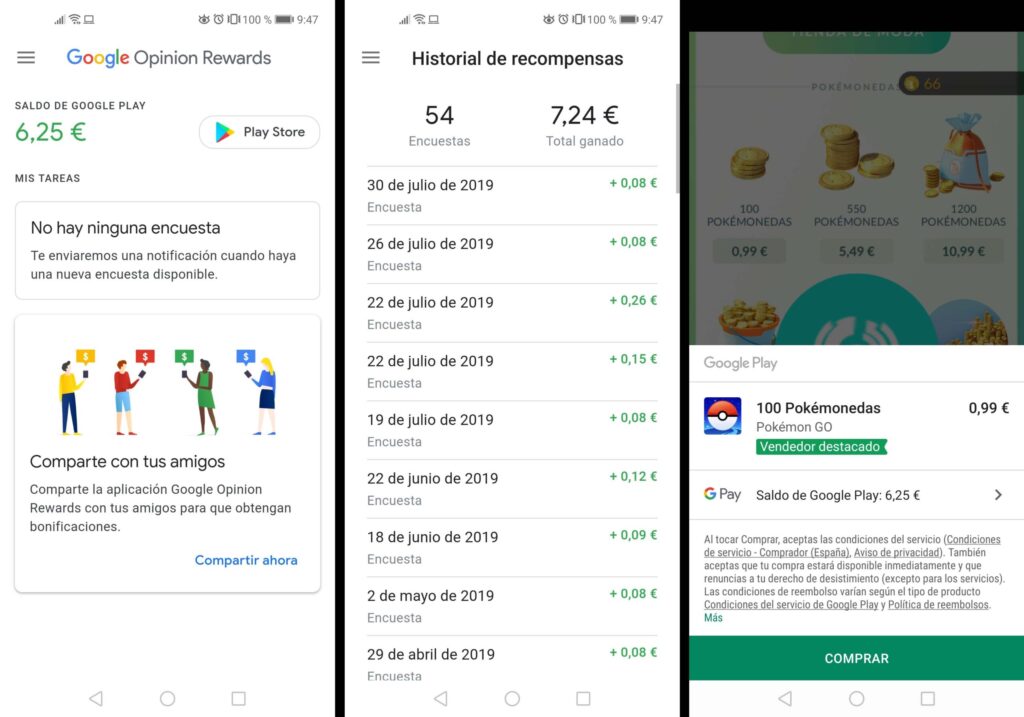Open the 22 de junio de 2019 survey entry

tap(511, 488)
